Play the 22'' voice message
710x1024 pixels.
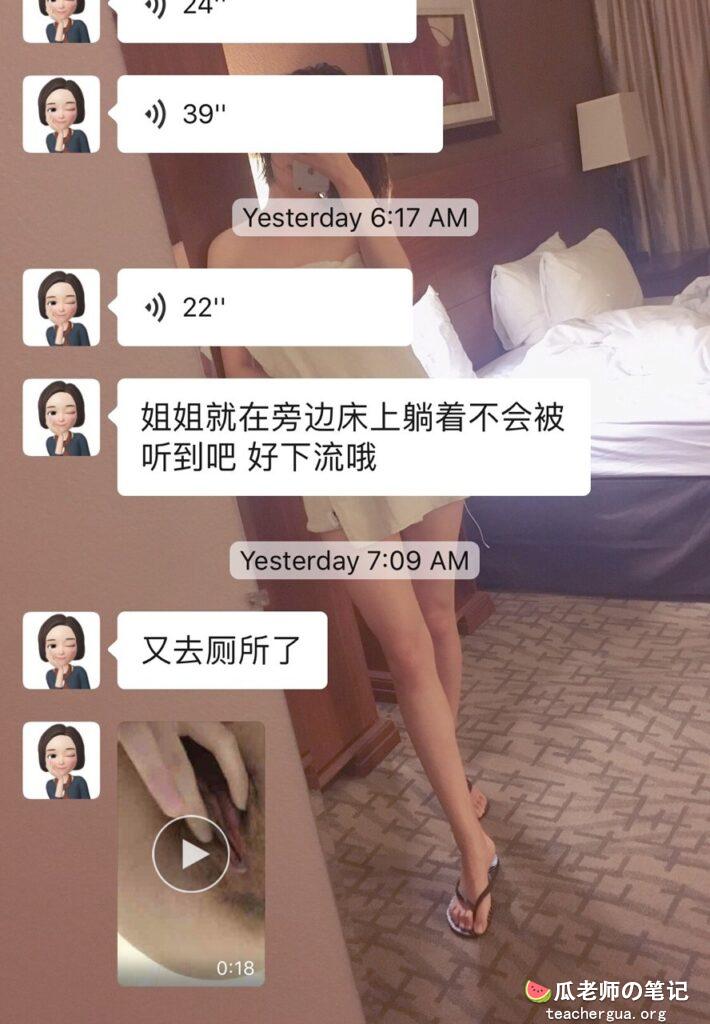click(x=264, y=308)
